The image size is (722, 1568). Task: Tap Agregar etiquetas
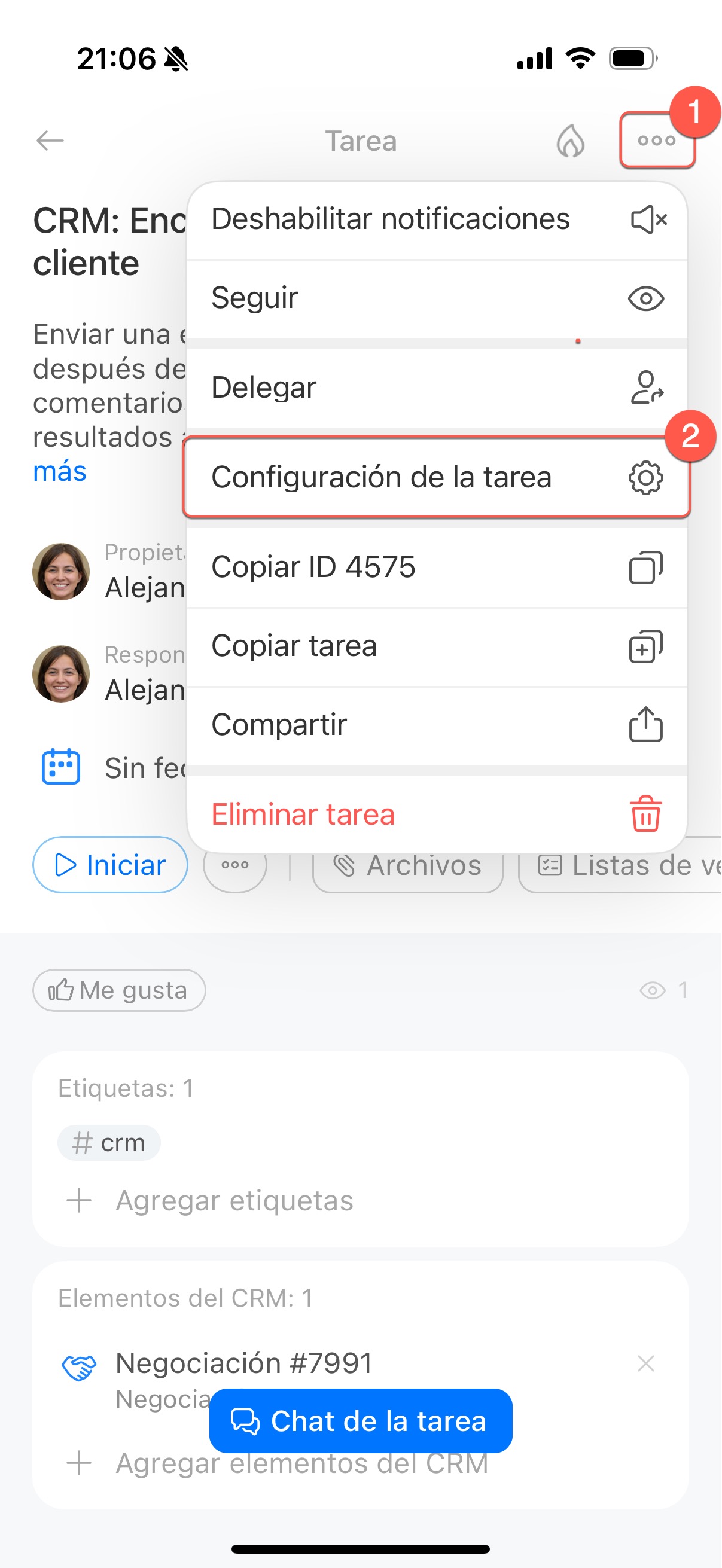[x=234, y=1201]
